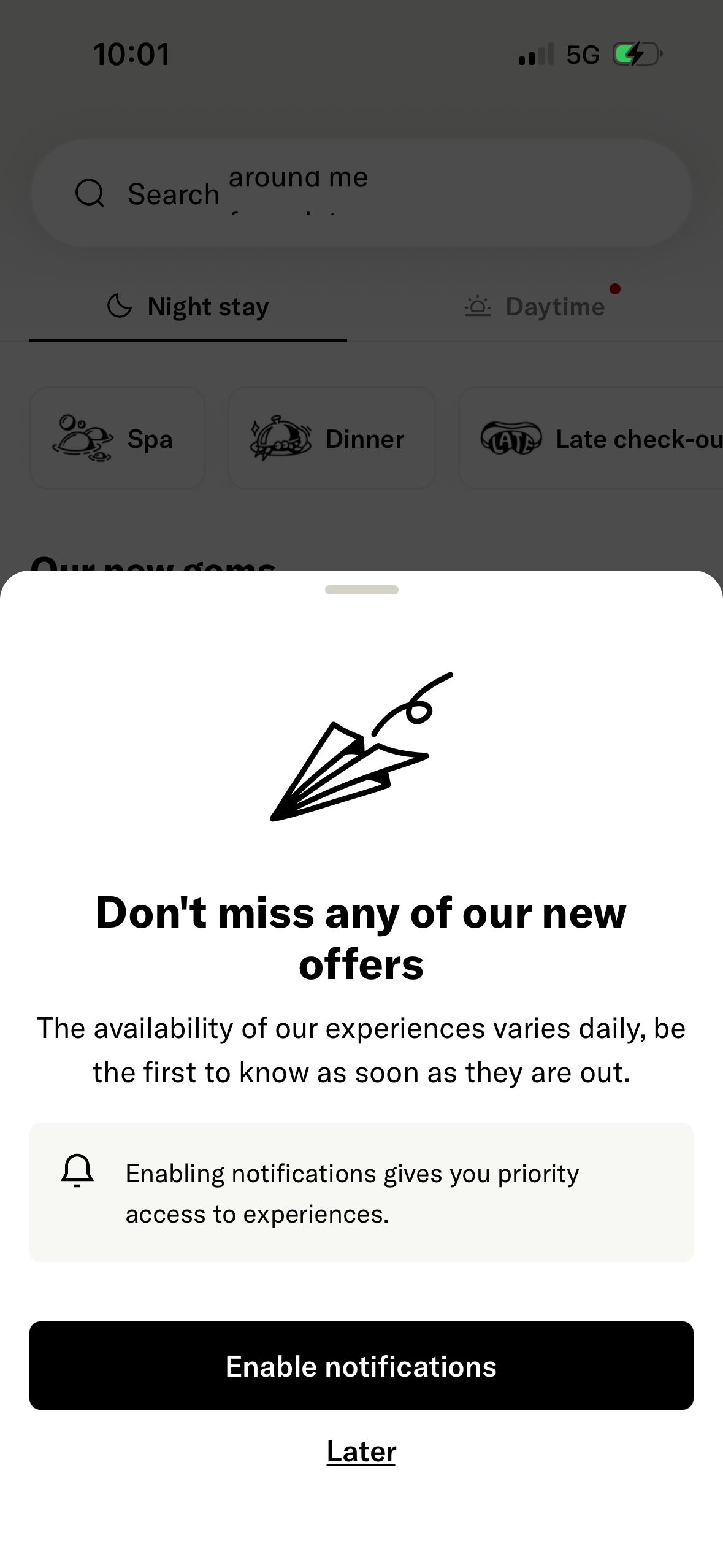
Task: Open the search field
Action: point(361,194)
